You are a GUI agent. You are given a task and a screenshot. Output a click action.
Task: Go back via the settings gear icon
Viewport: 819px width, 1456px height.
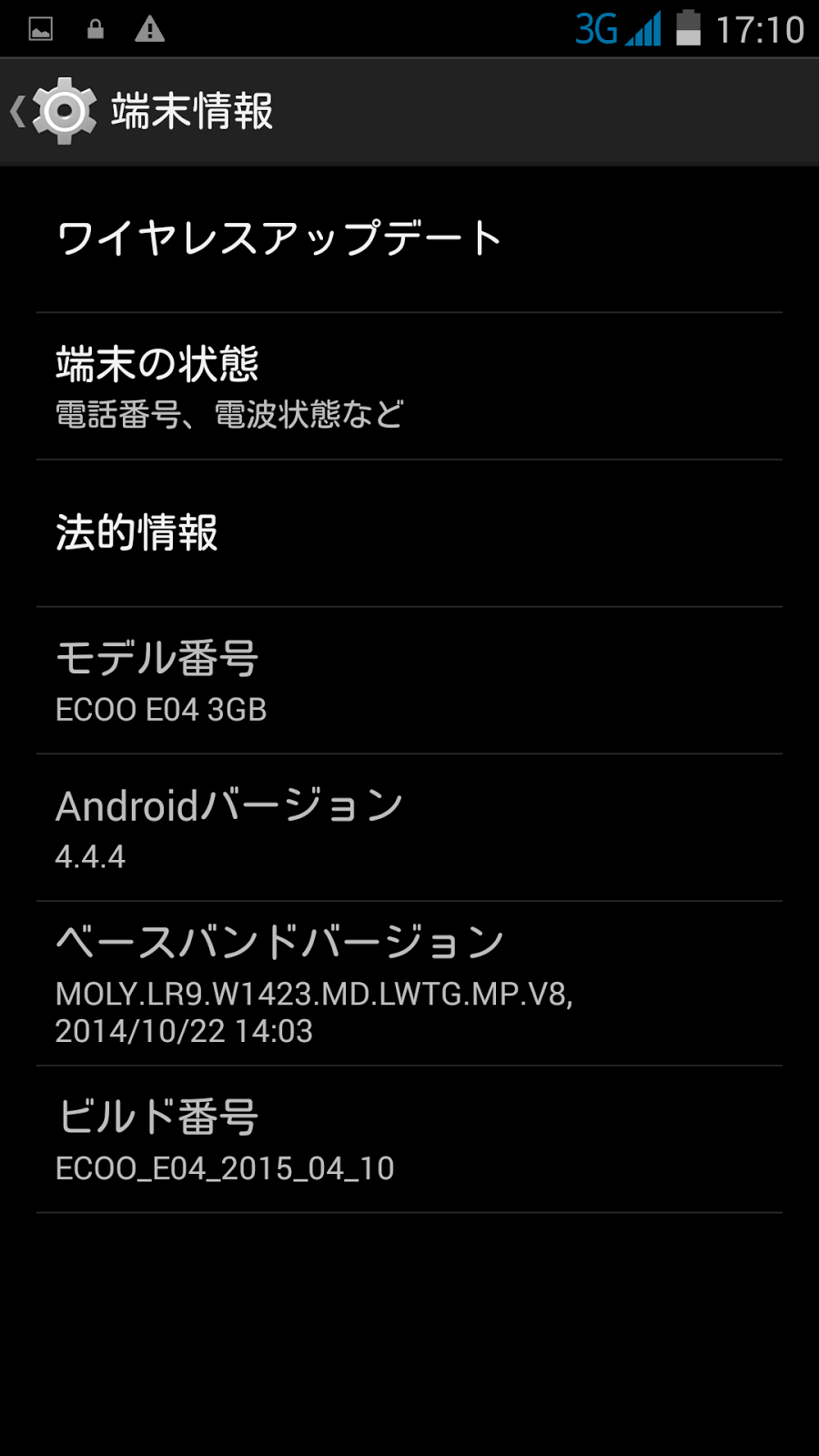(64, 111)
